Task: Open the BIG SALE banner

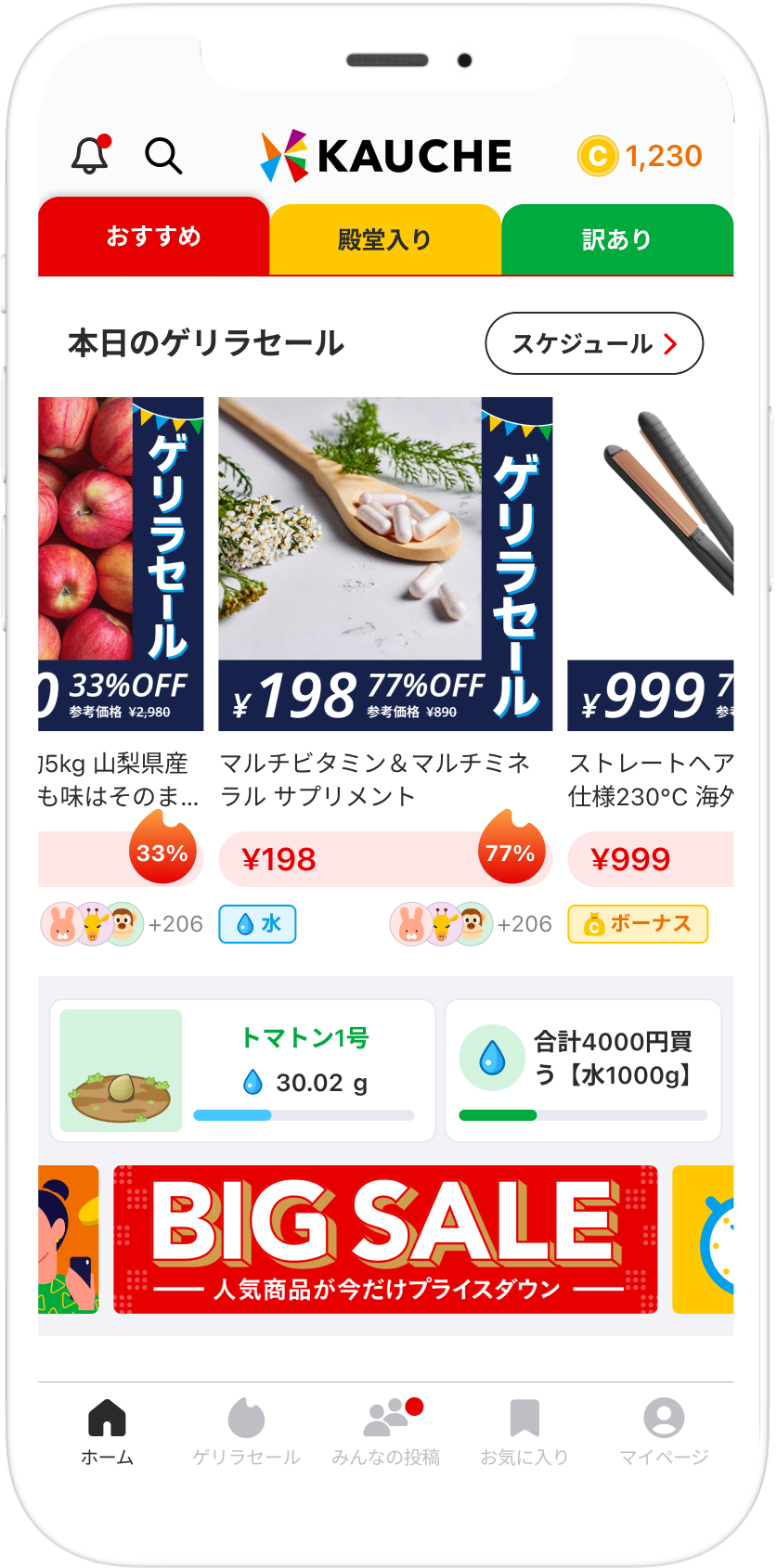Action: (x=385, y=1240)
